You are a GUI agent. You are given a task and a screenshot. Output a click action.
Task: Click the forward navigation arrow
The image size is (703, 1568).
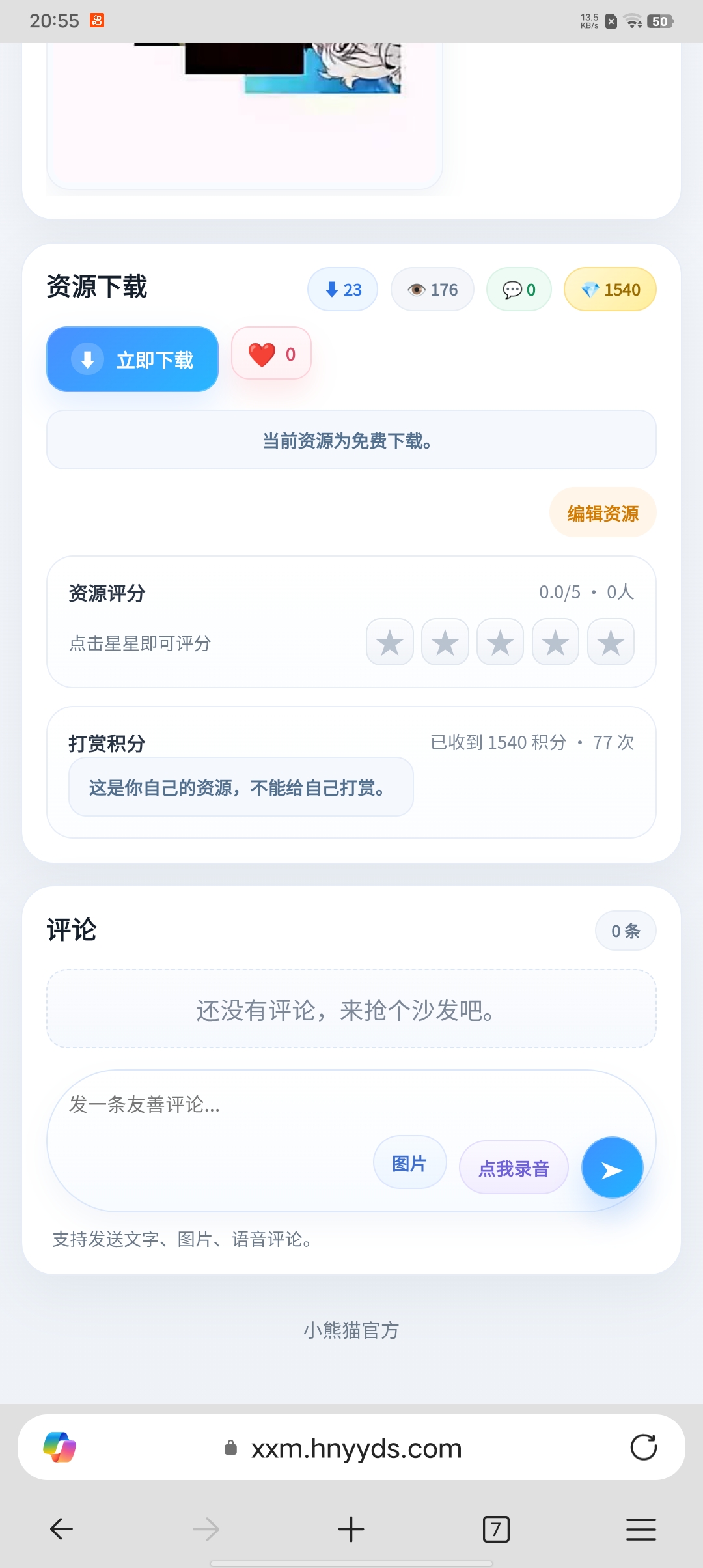pos(206,1528)
